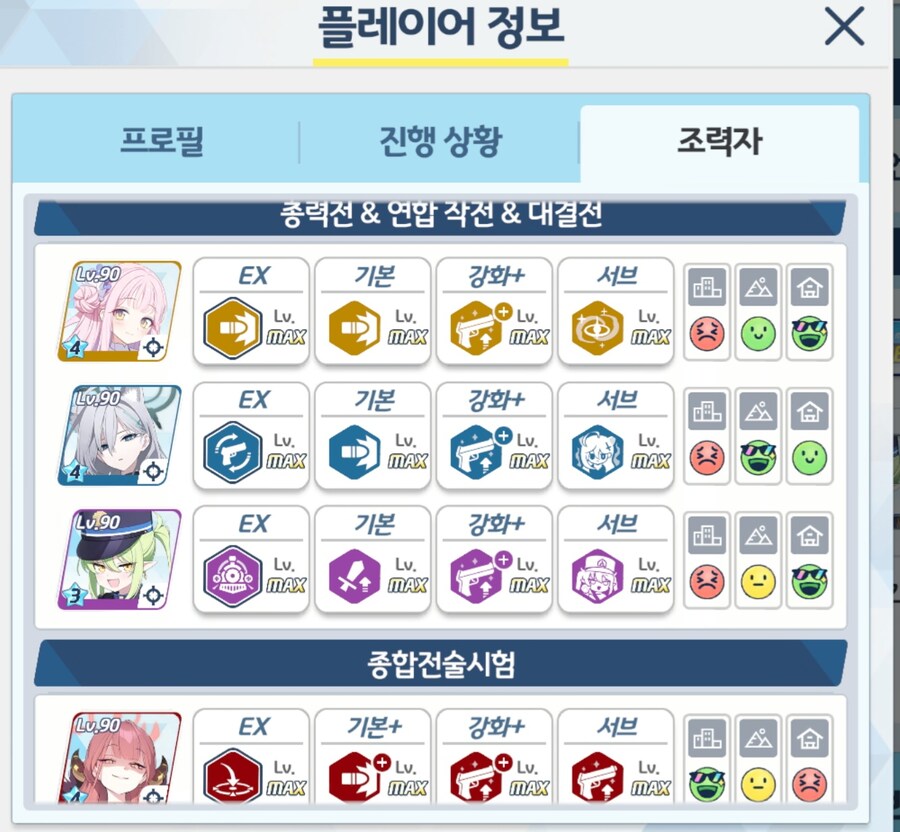Switch to the 프로필 tab
This screenshot has height=832, width=900.
(x=162, y=141)
